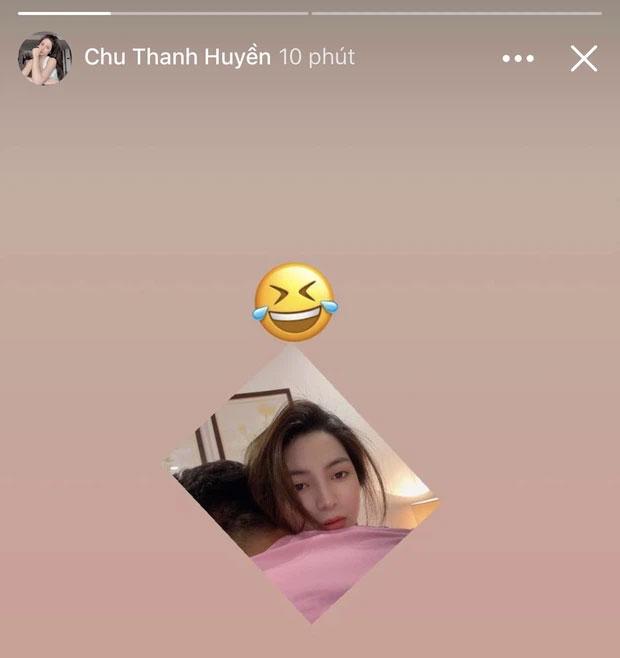Screen dimensions: 620x658
Task: Tap the Chu Thanh Huyền name link
Action: pos(177,57)
